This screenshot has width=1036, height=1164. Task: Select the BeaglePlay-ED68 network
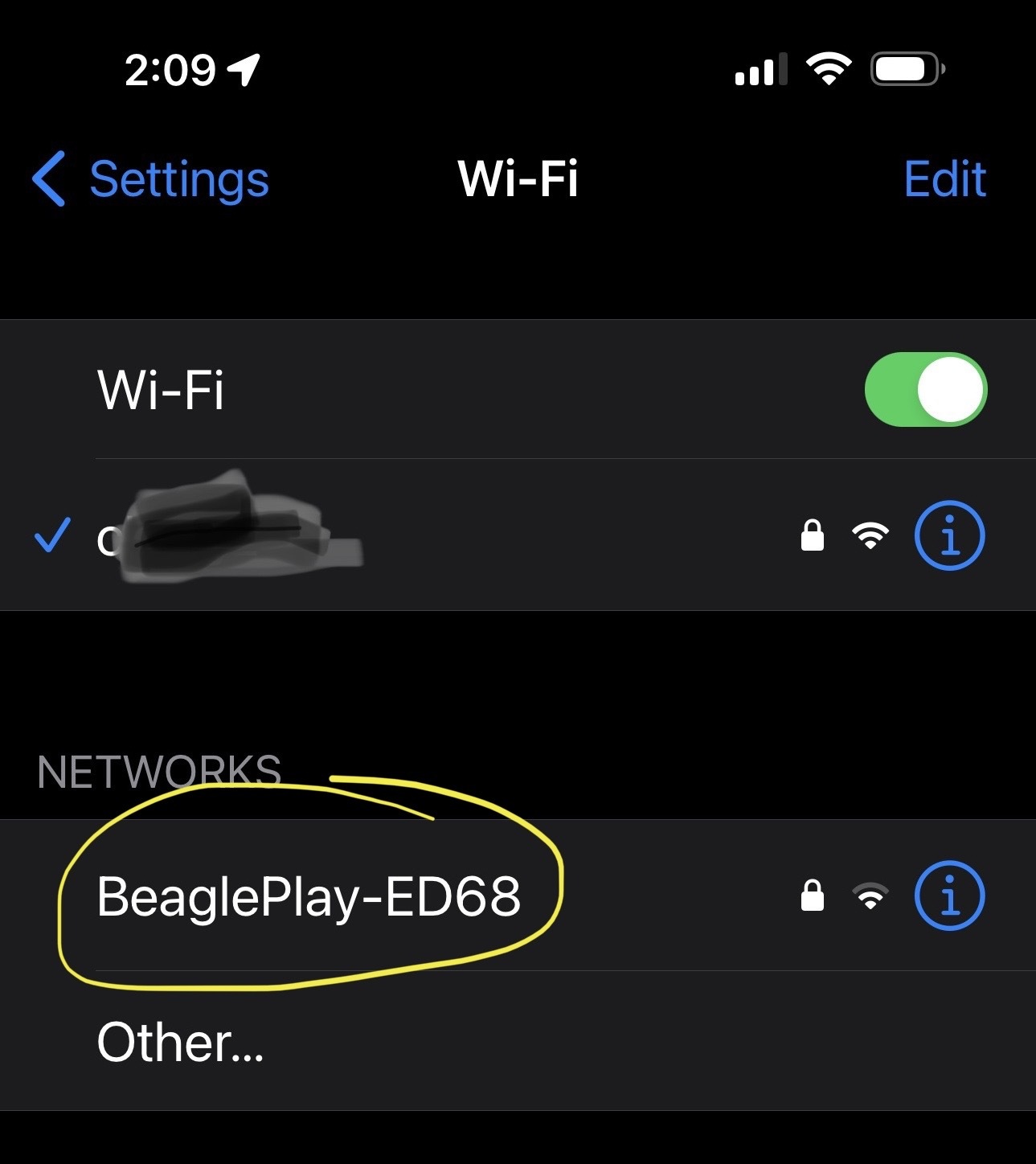(308, 898)
